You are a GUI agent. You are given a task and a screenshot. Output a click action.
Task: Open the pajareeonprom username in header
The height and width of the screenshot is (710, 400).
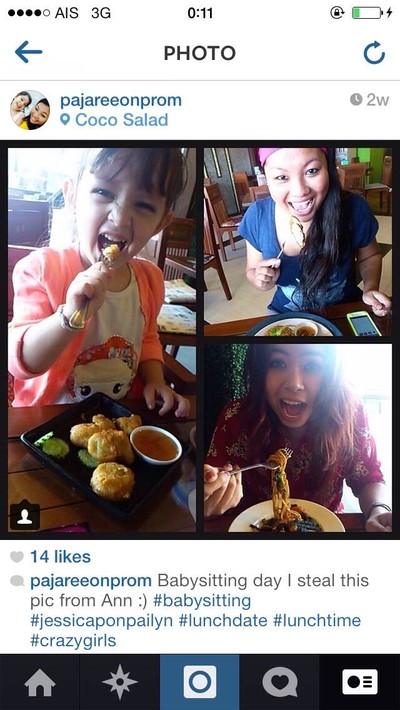120,100
